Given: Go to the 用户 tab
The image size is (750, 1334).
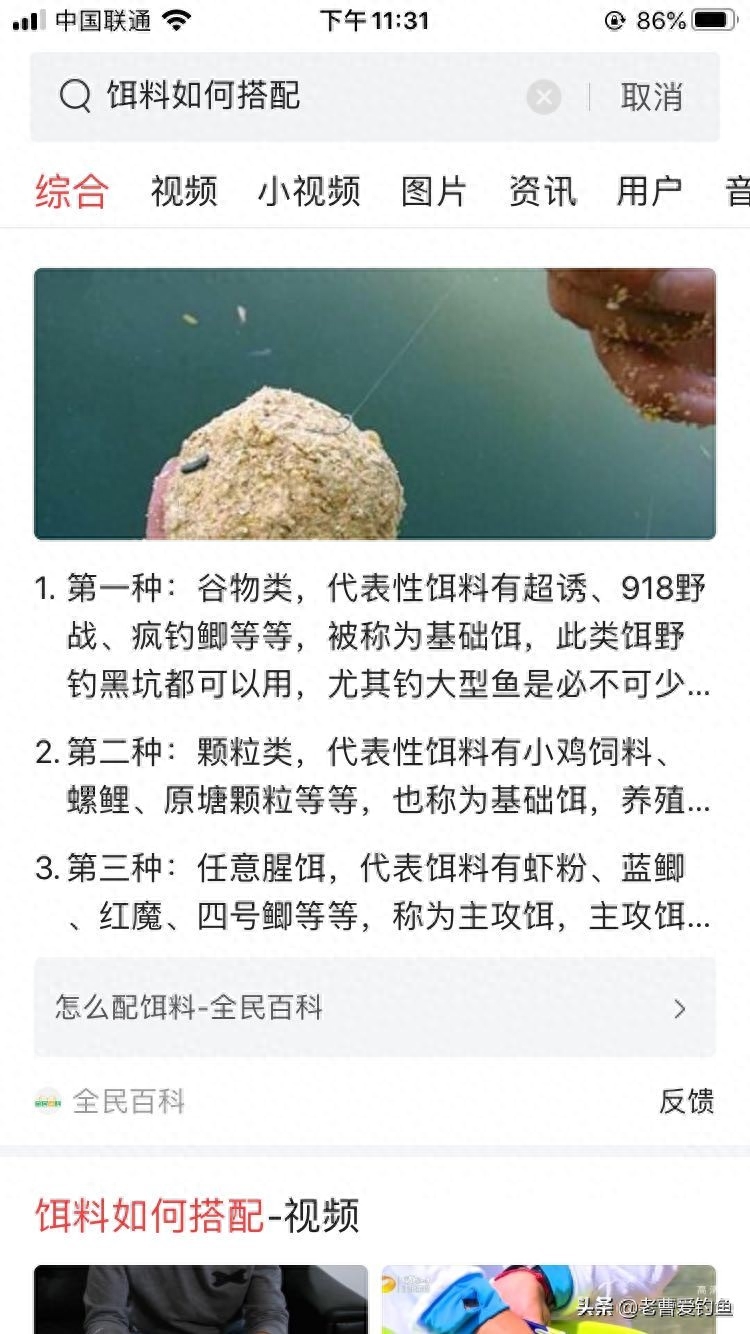Looking at the screenshot, I should (649, 191).
